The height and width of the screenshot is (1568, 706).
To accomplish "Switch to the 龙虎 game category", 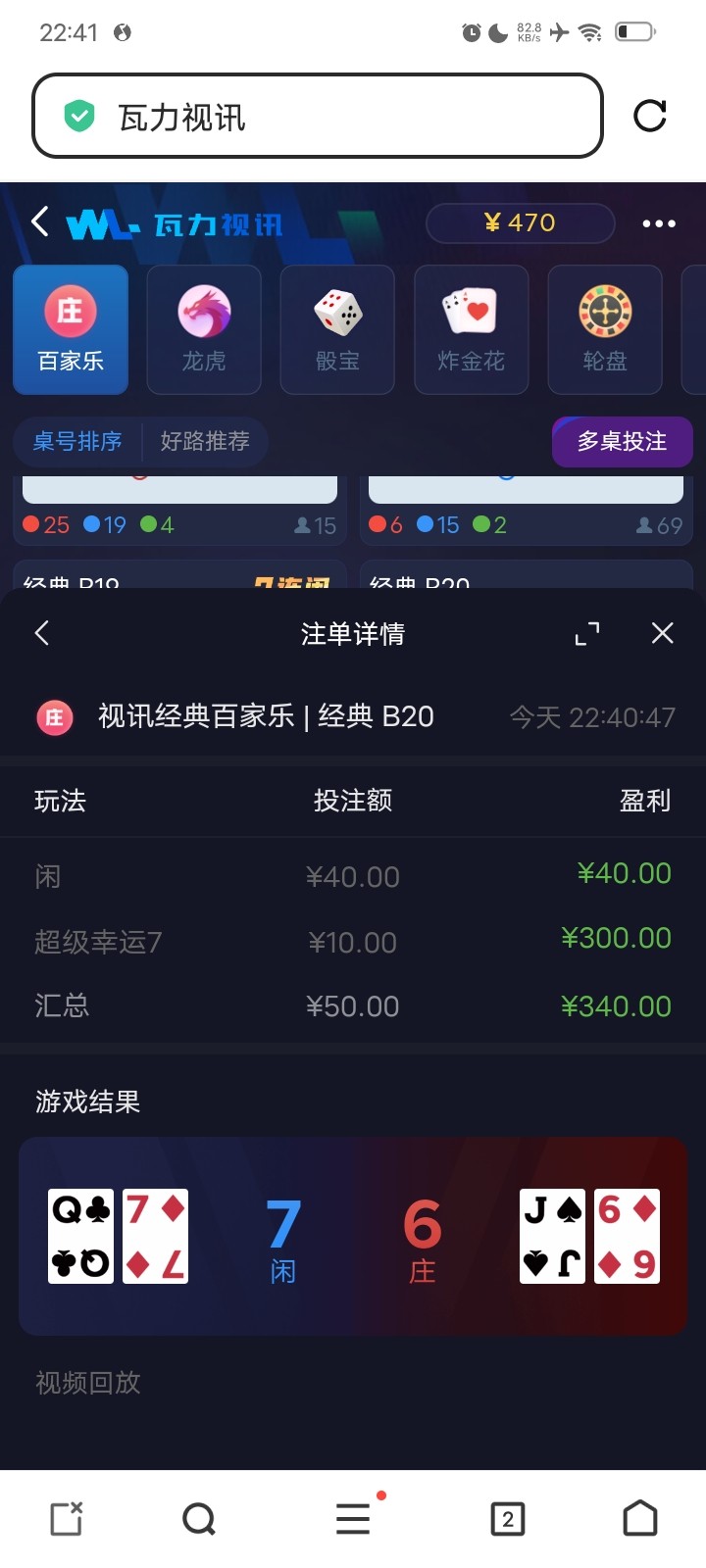I will click(204, 329).
